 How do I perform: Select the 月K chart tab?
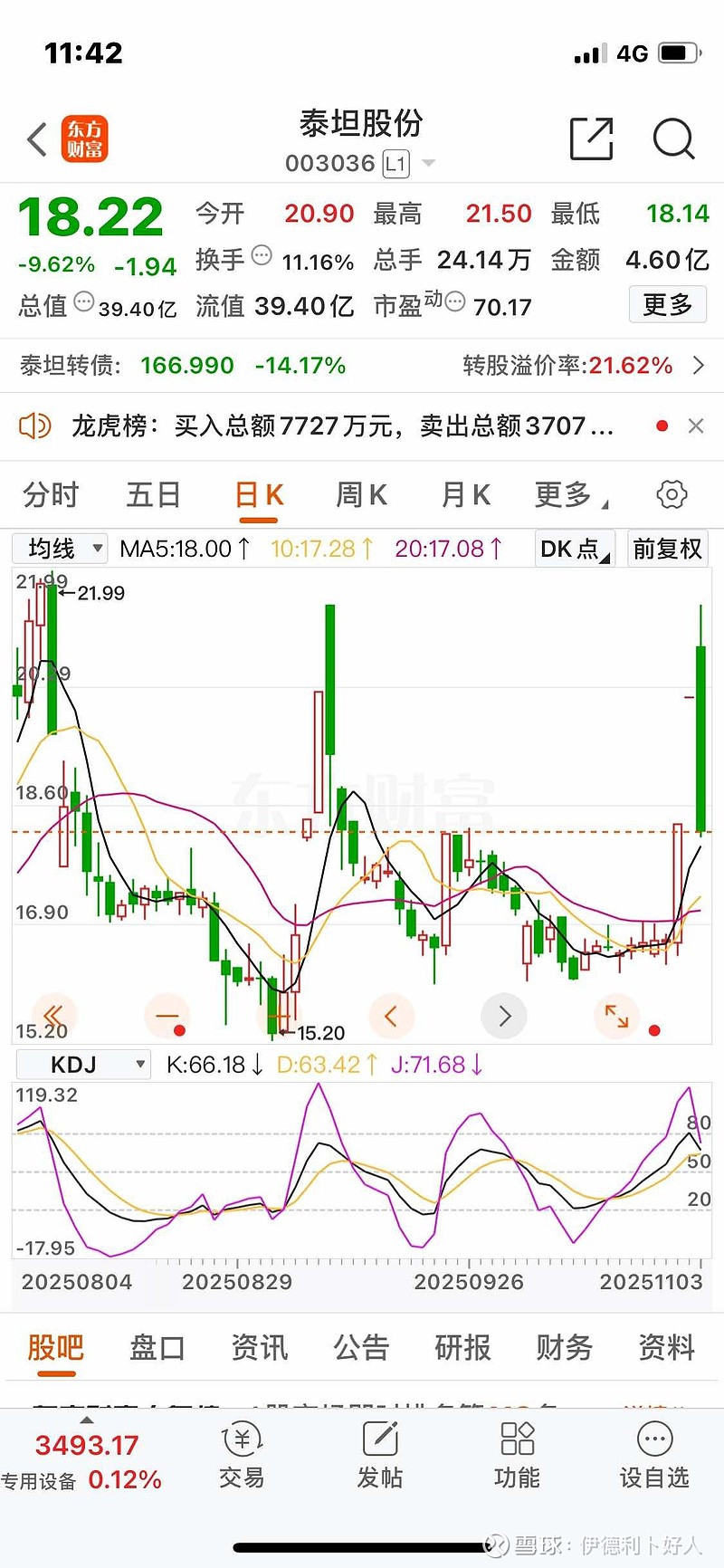pos(465,495)
